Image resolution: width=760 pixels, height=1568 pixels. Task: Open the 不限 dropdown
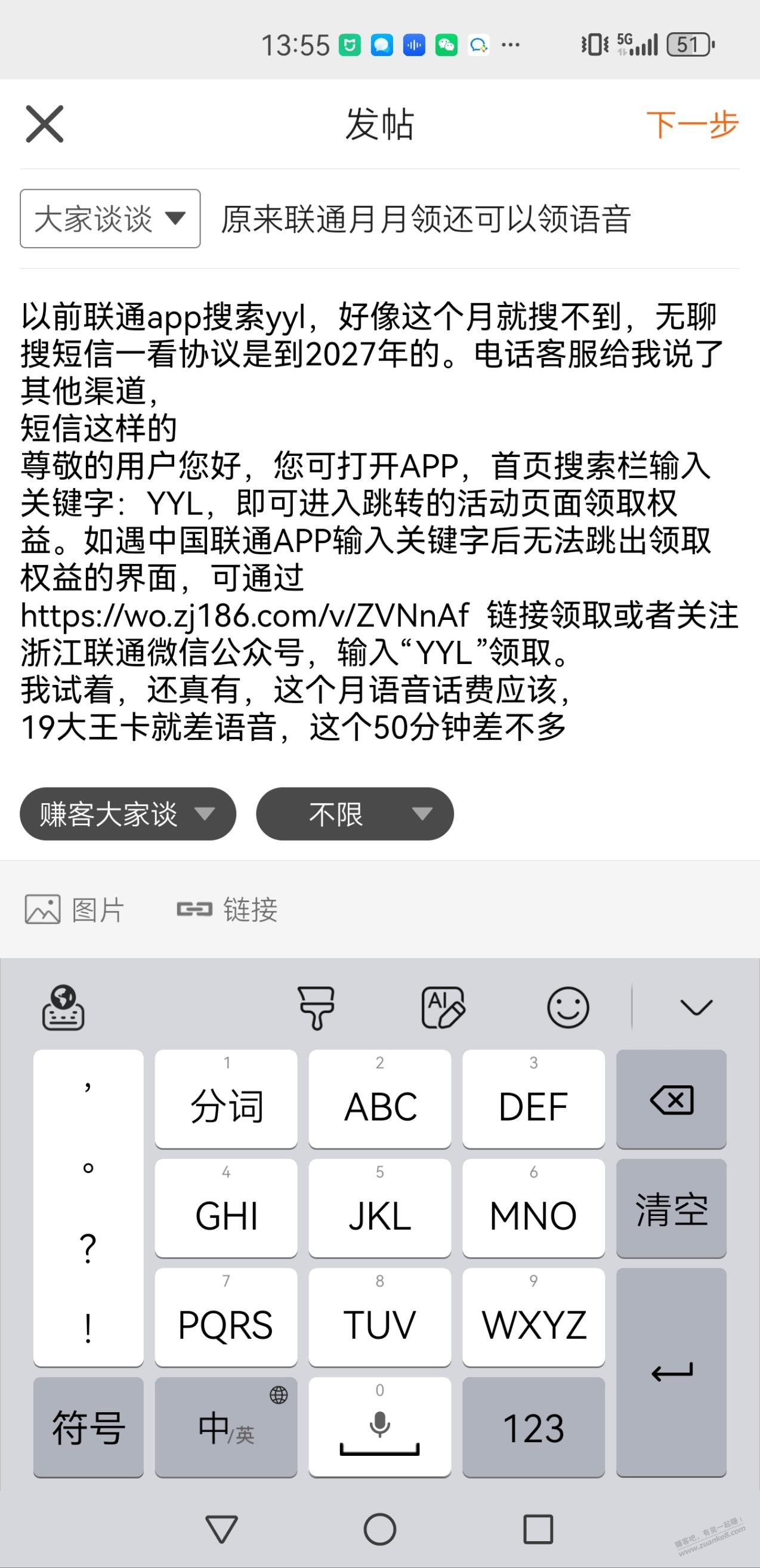355,814
